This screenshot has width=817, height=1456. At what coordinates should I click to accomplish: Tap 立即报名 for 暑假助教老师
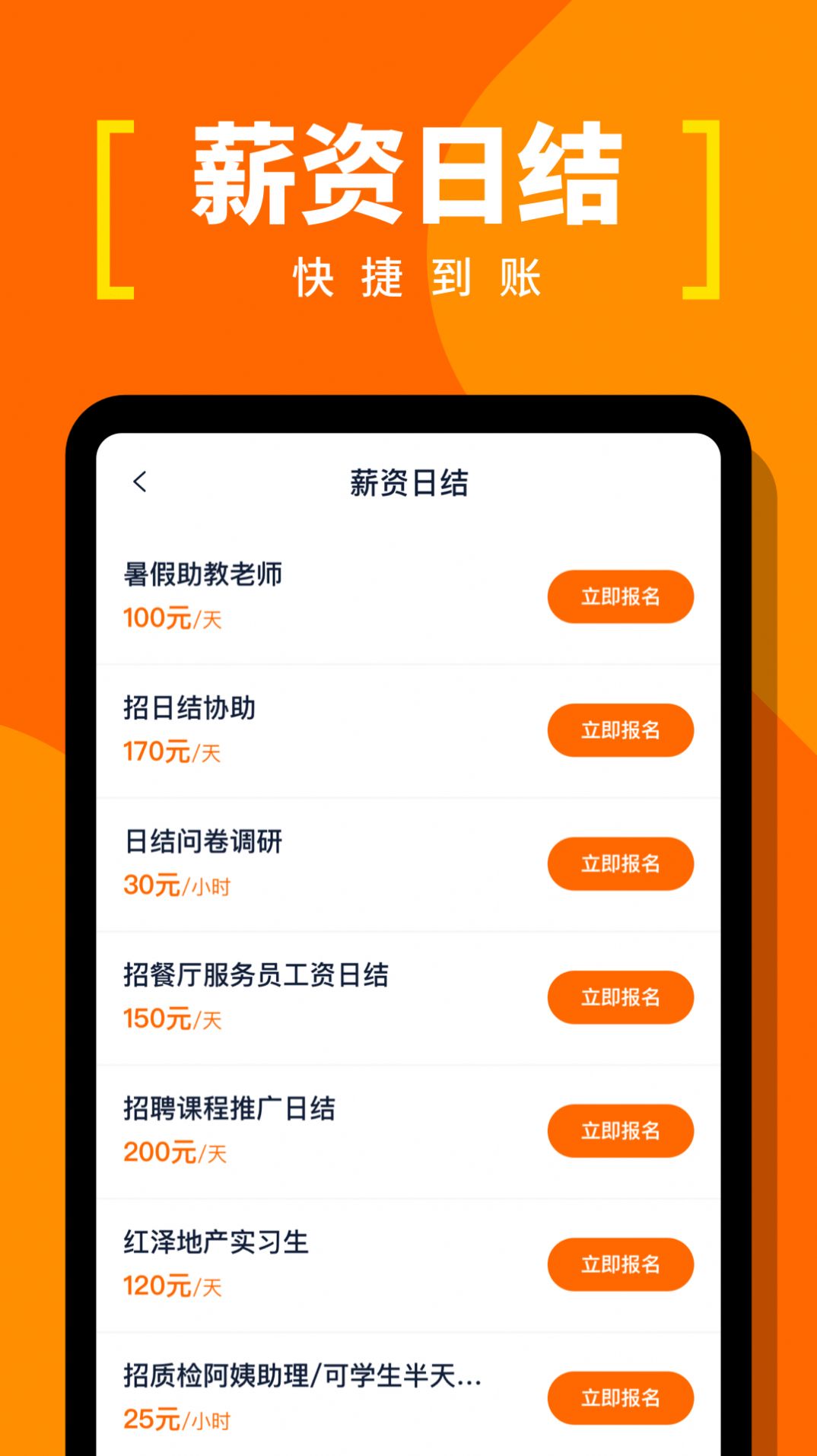point(620,596)
